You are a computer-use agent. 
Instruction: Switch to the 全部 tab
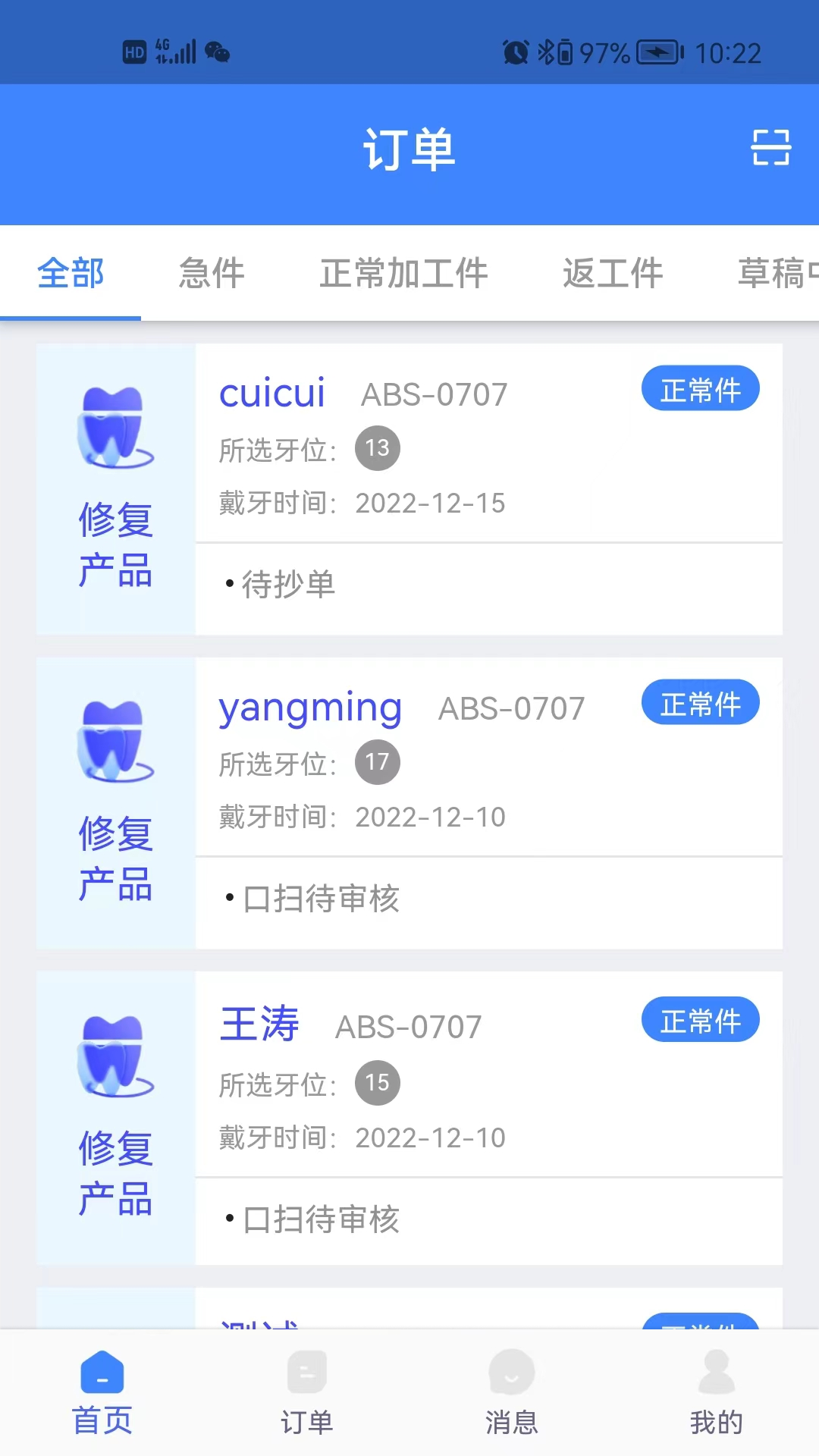point(71,273)
